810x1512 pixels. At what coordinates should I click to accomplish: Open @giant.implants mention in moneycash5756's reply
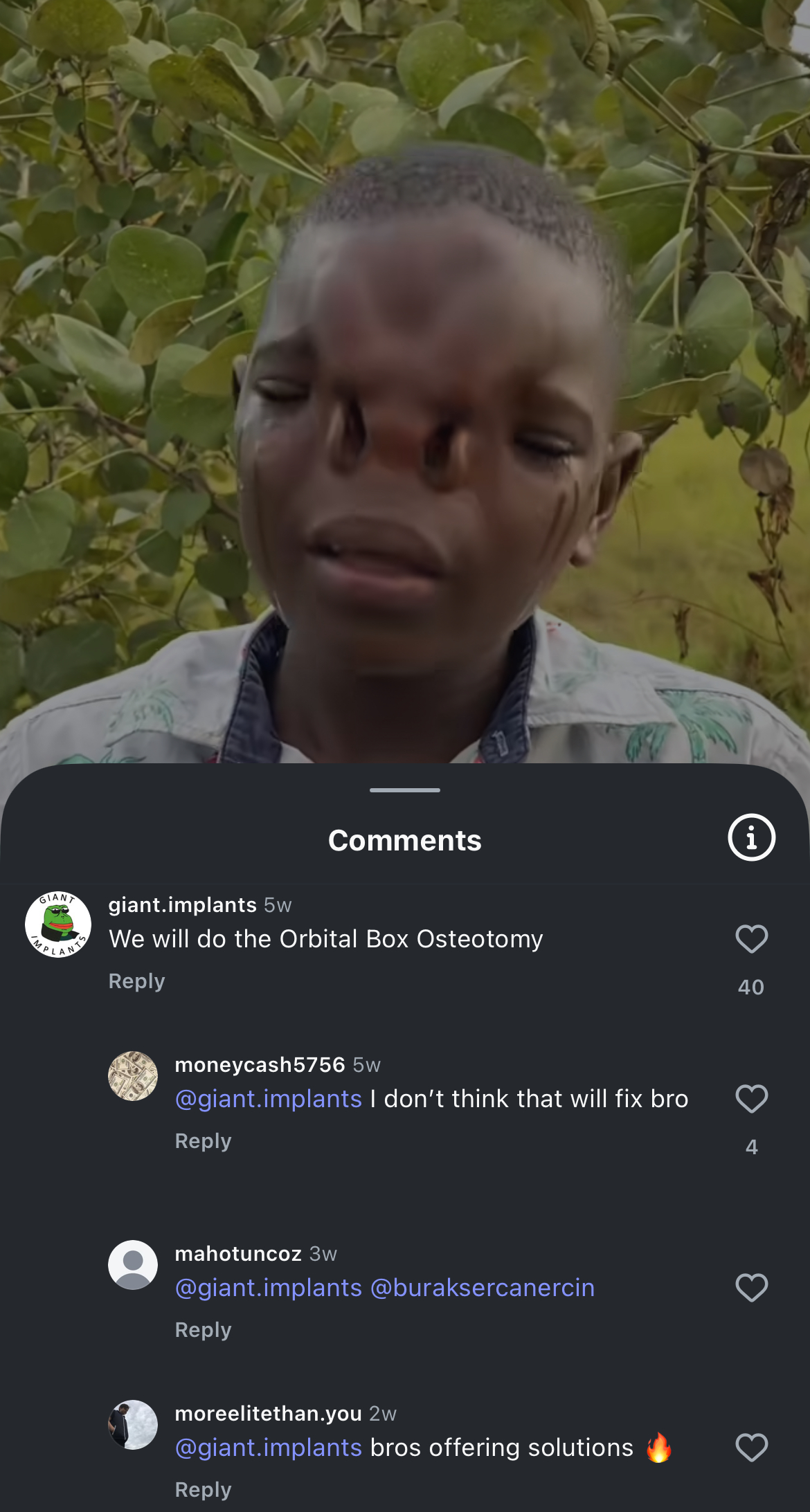click(x=269, y=1099)
